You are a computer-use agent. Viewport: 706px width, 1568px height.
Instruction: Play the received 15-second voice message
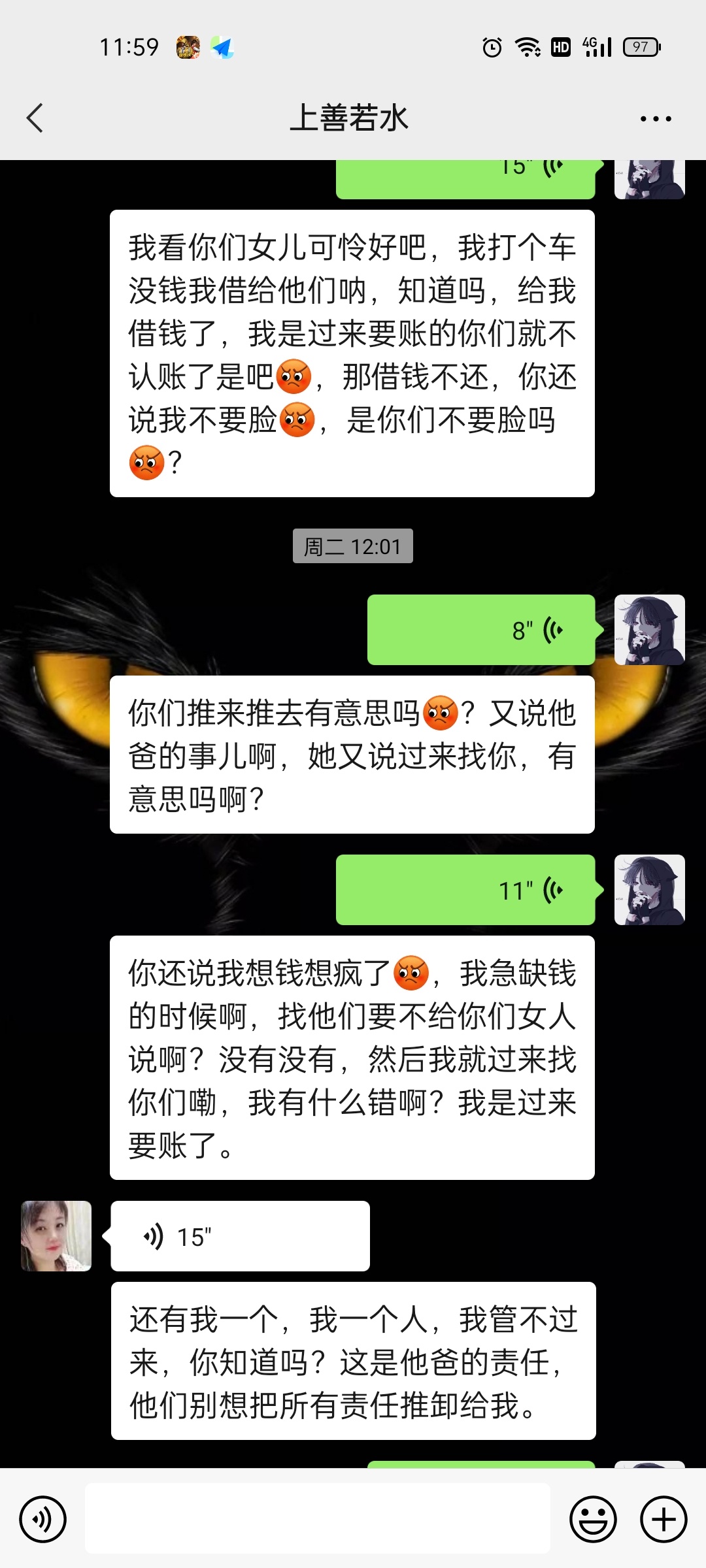(x=240, y=1236)
